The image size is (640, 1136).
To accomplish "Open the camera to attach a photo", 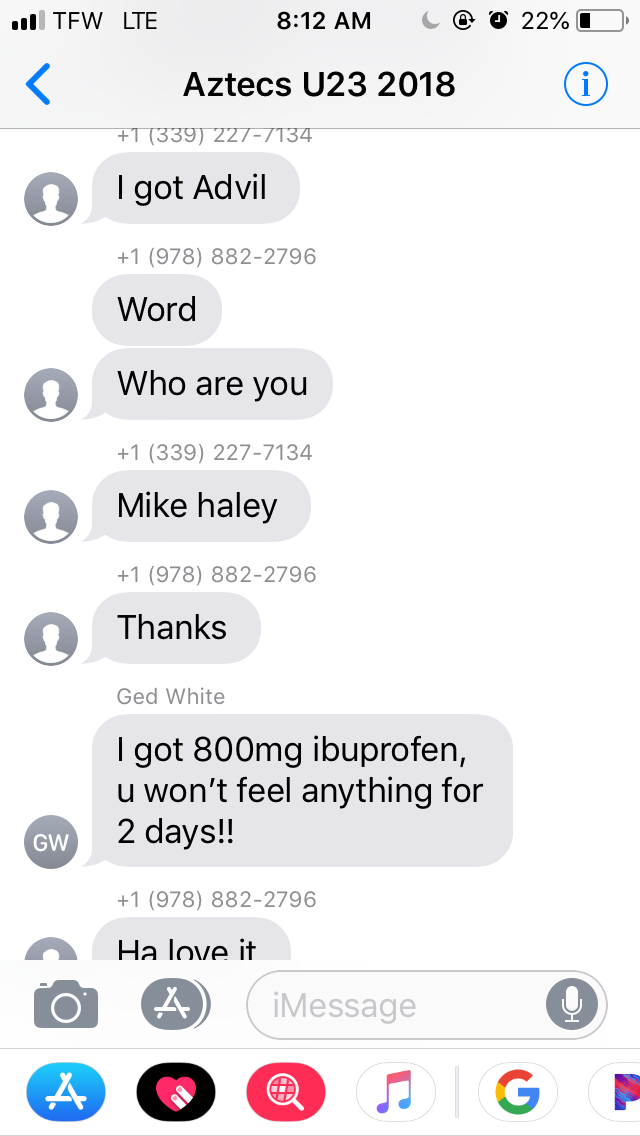I will (66, 1004).
